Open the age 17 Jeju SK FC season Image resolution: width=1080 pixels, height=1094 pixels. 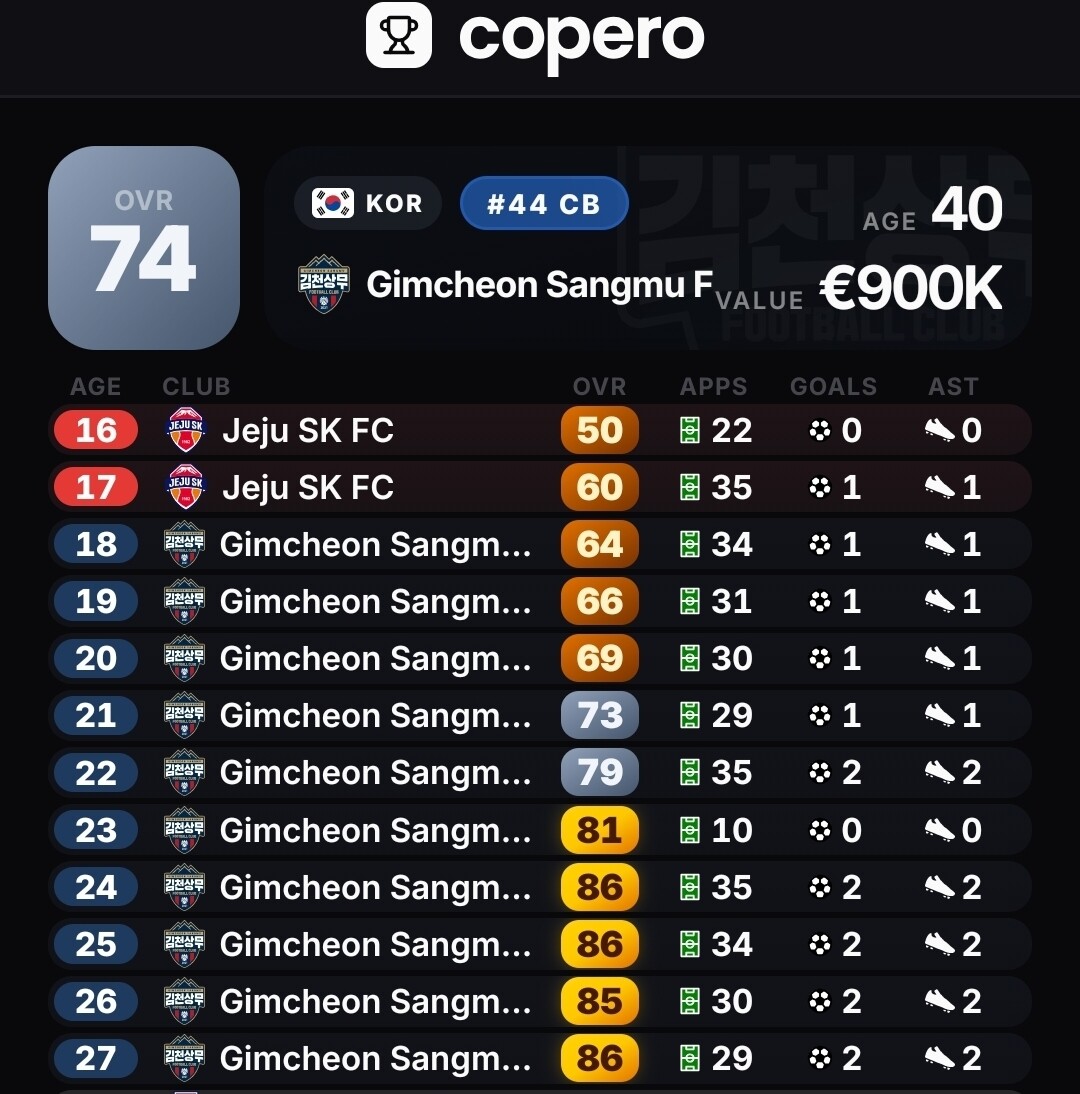(540, 487)
